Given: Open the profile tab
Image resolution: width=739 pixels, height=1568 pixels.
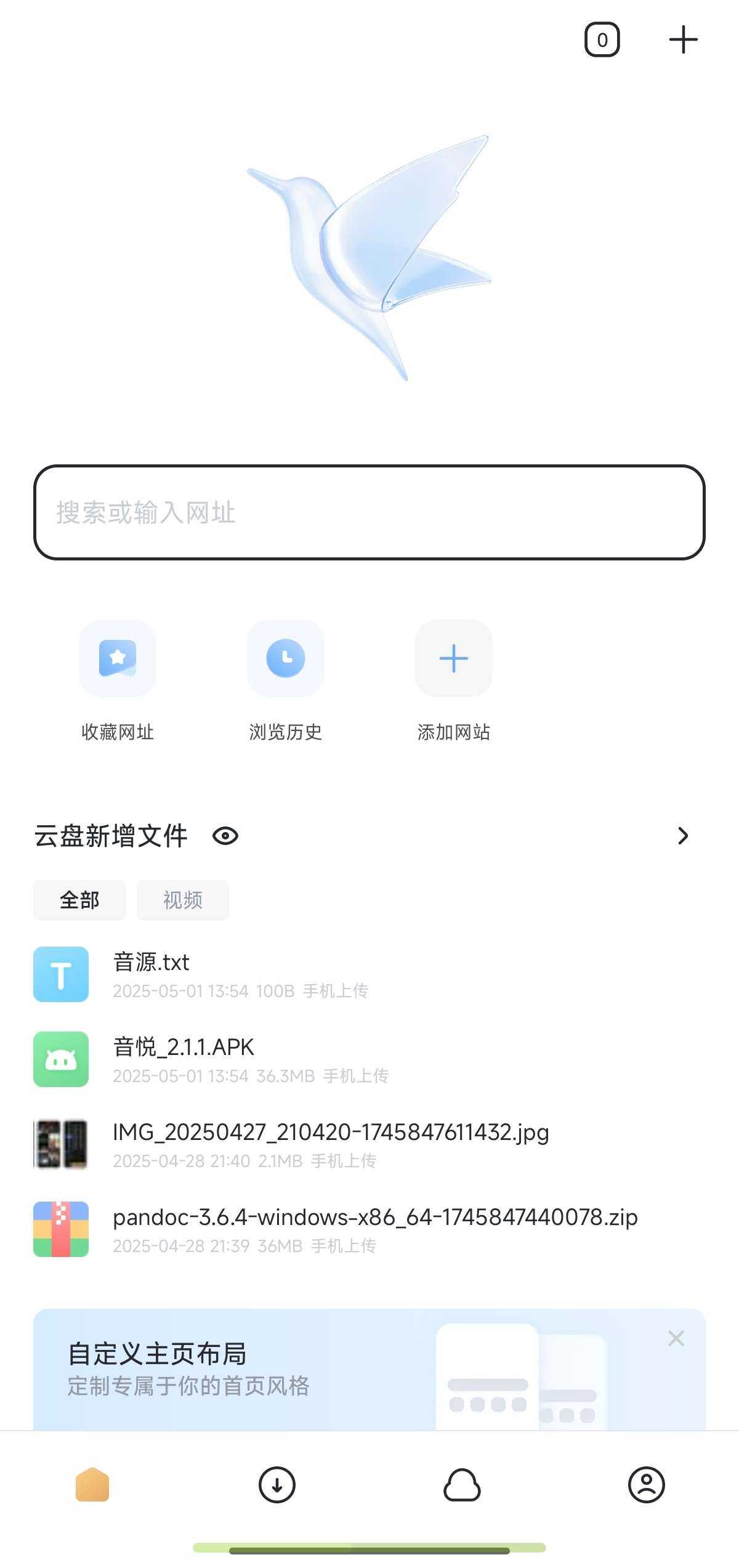Looking at the screenshot, I should click(646, 1485).
